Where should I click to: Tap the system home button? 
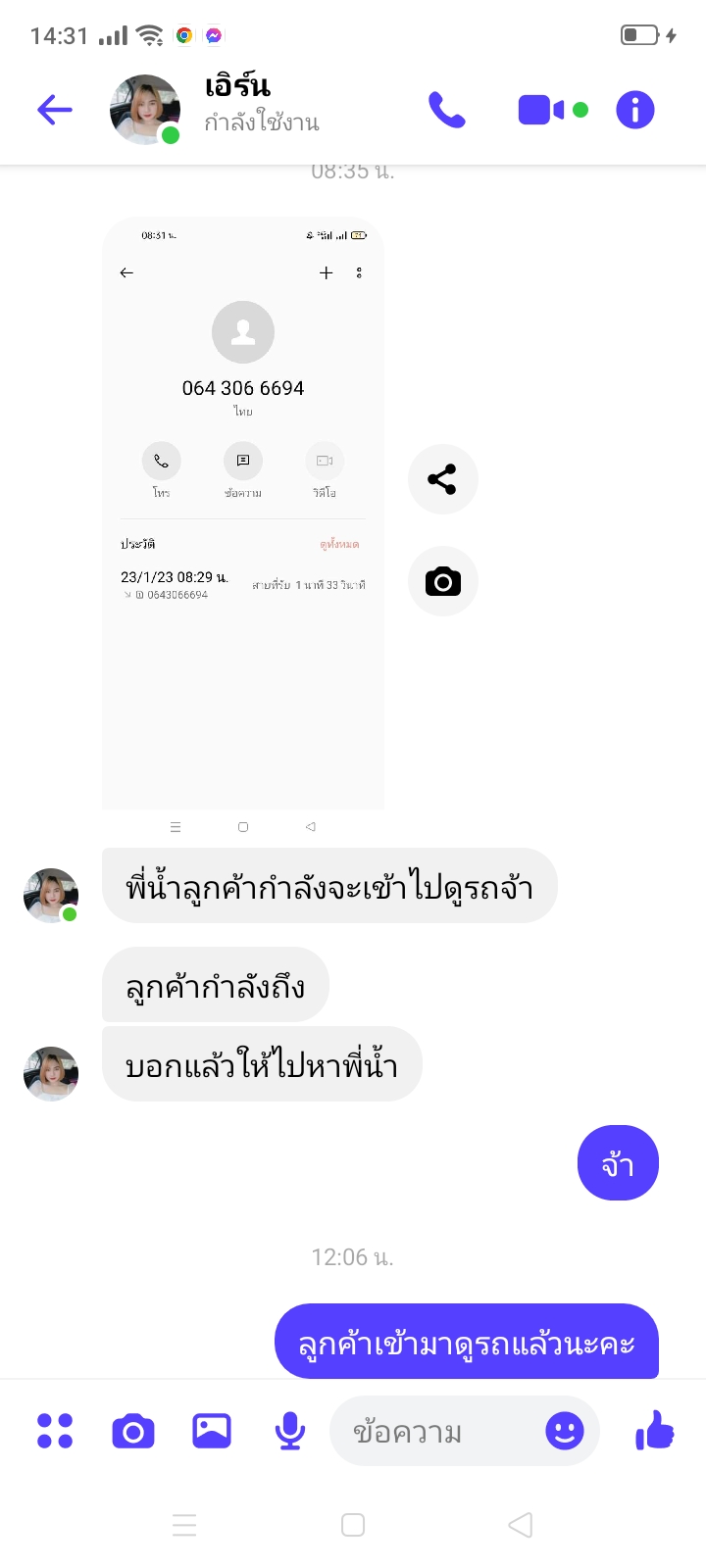click(353, 1525)
